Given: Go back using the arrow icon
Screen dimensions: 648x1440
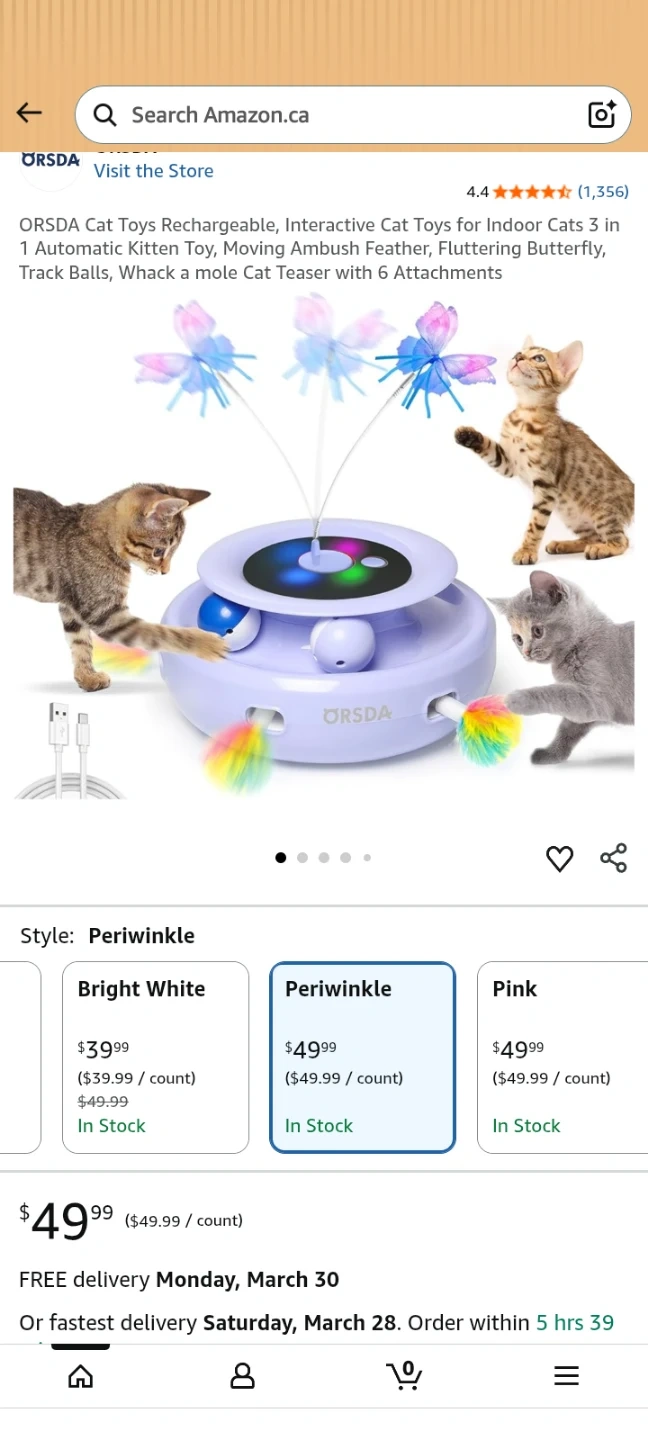Looking at the screenshot, I should click(x=29, y=113).
